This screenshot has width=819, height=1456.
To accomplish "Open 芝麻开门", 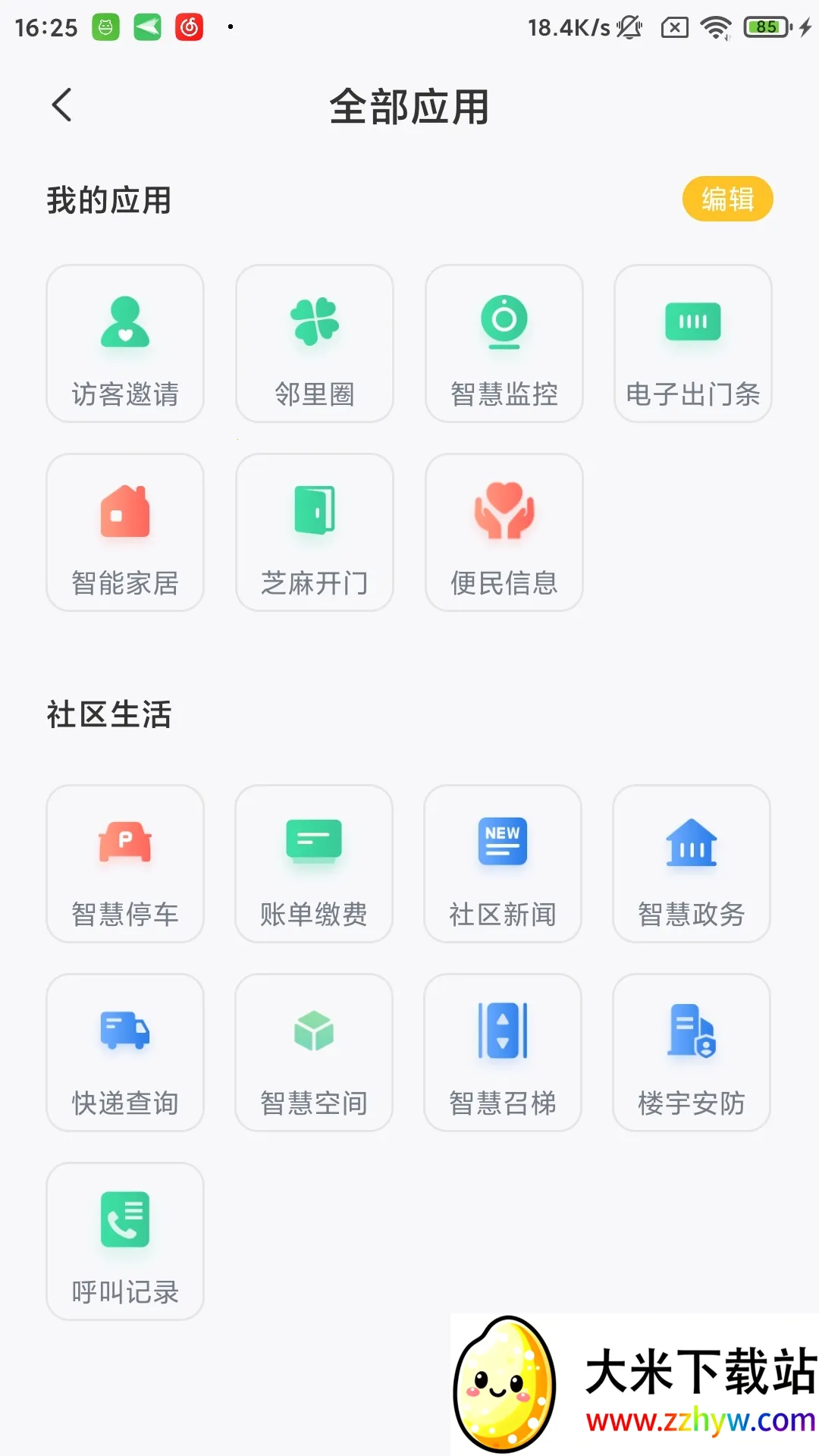I will coord(315,532).
